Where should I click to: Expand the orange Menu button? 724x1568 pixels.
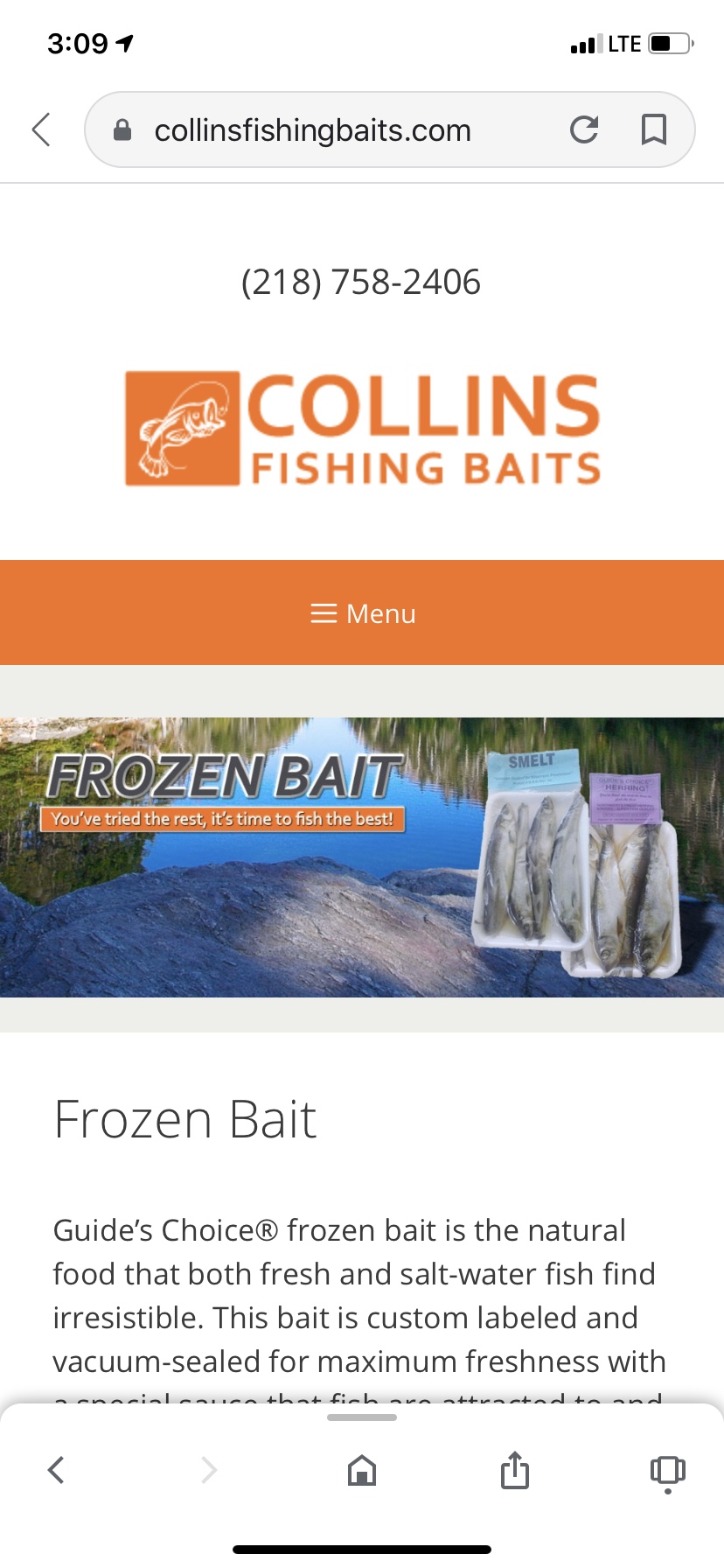[362, 613]
